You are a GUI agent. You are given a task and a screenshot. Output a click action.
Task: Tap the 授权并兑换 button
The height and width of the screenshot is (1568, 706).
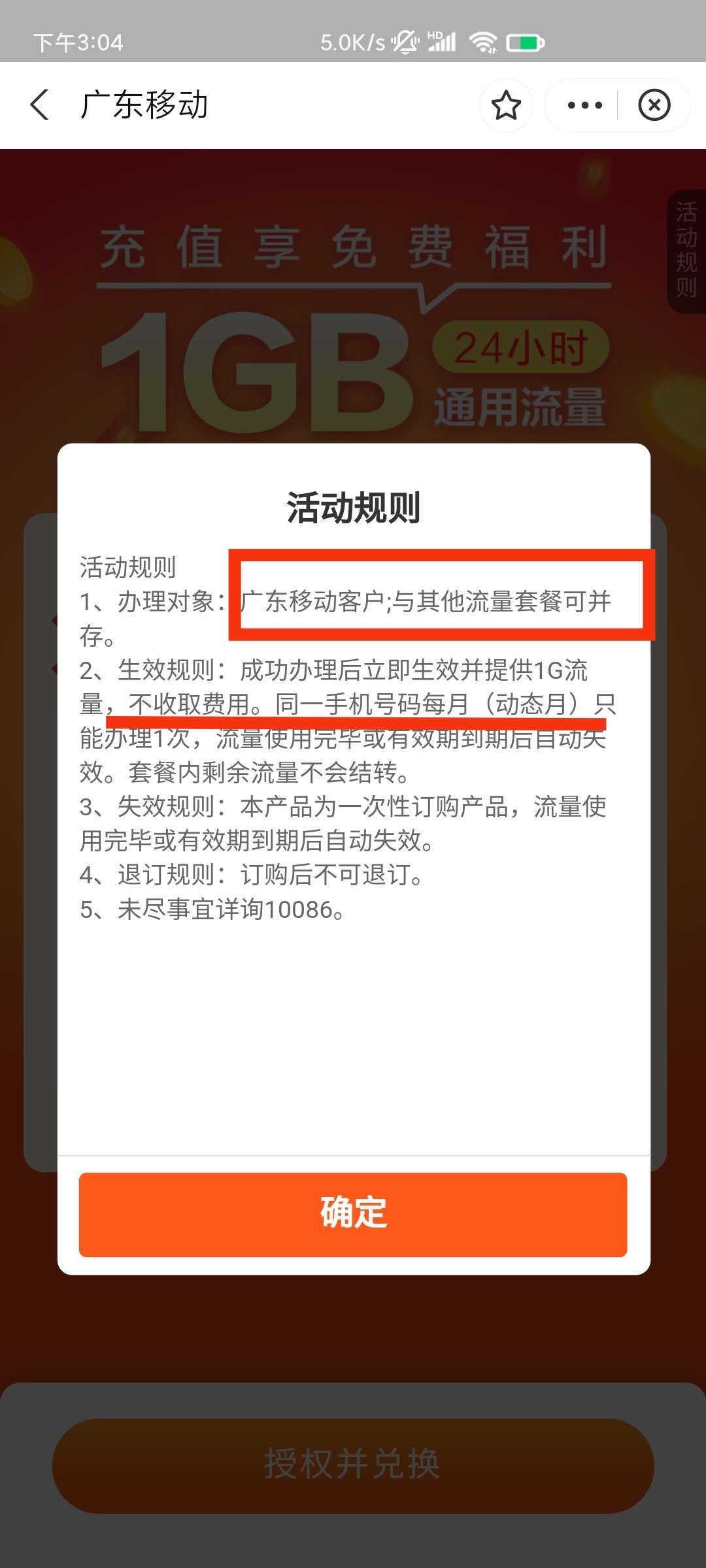[353, 1465]
